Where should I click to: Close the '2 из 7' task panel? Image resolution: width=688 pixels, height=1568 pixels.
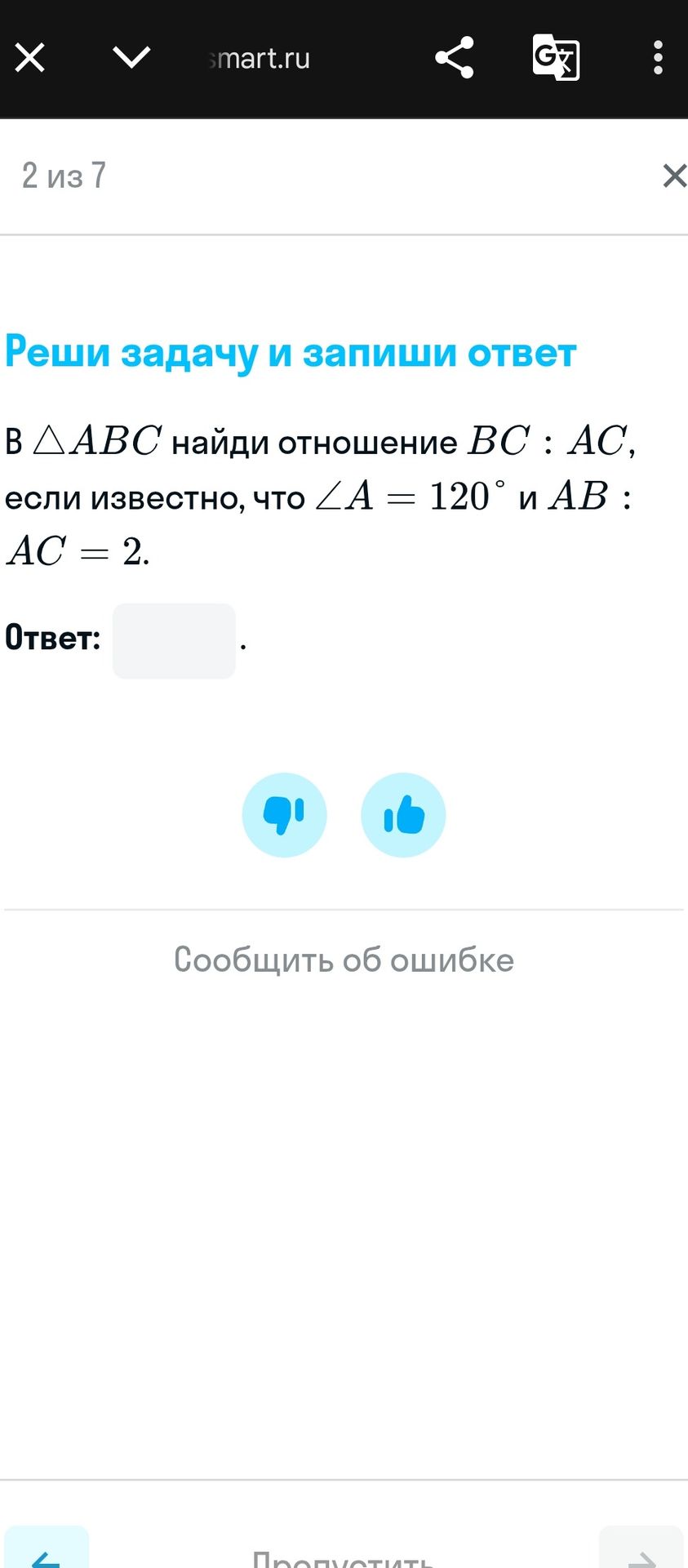point(675,176)
